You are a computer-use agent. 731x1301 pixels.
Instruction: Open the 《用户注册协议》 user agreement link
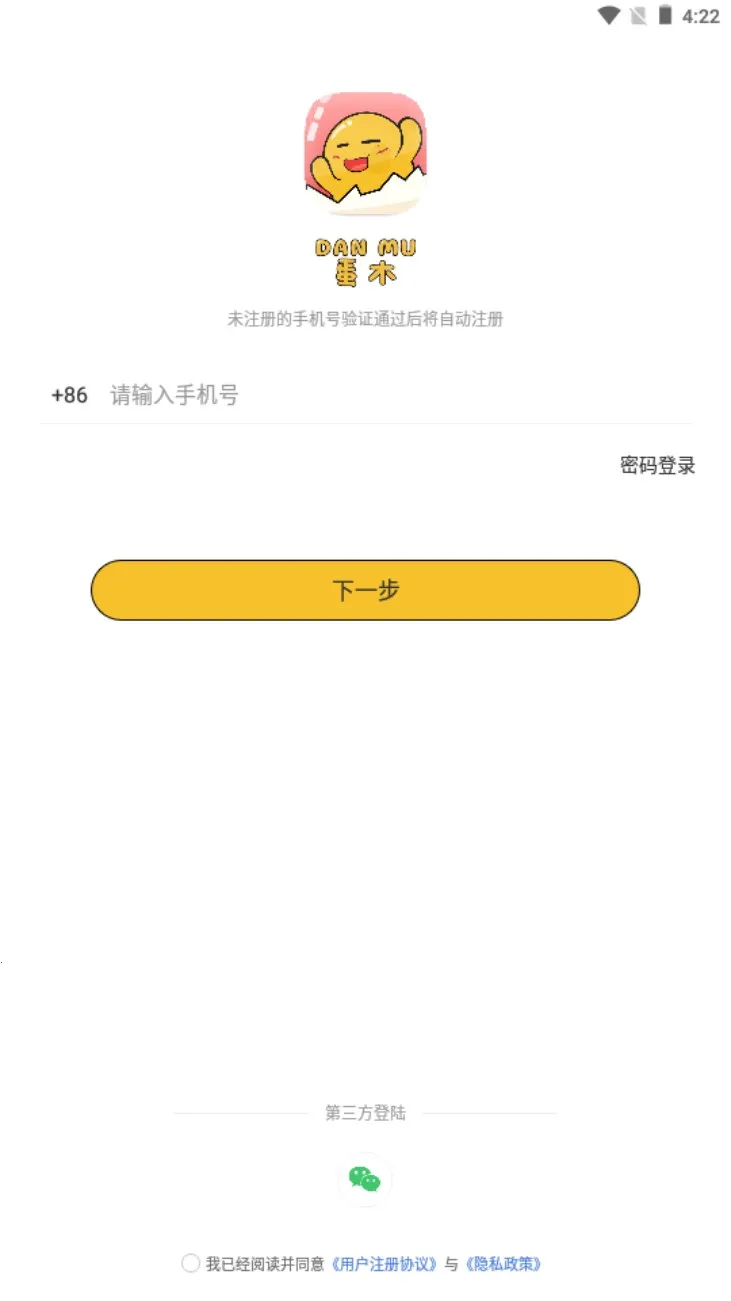pyautogui.click(x=384, y=1263)
